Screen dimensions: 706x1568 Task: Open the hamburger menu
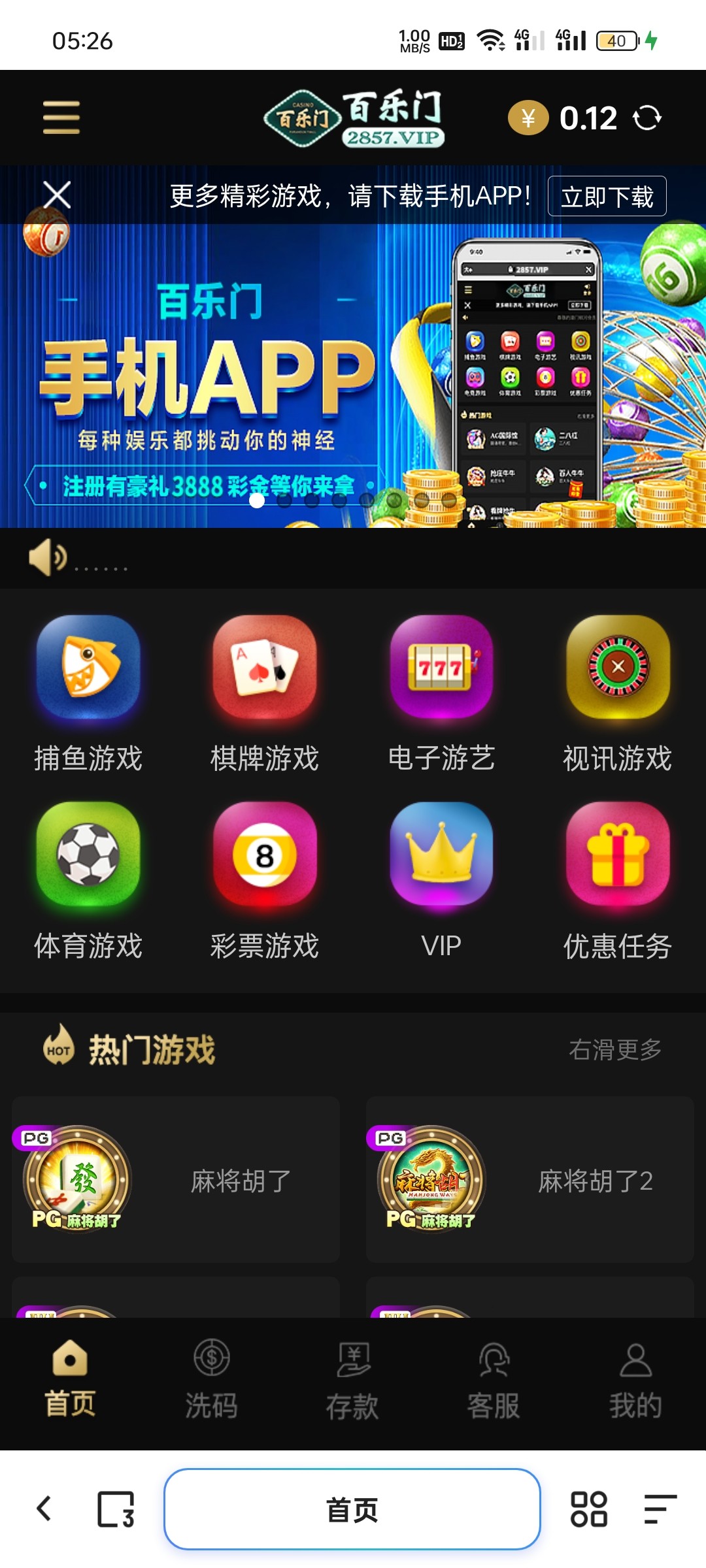click(x=61, y=118)
